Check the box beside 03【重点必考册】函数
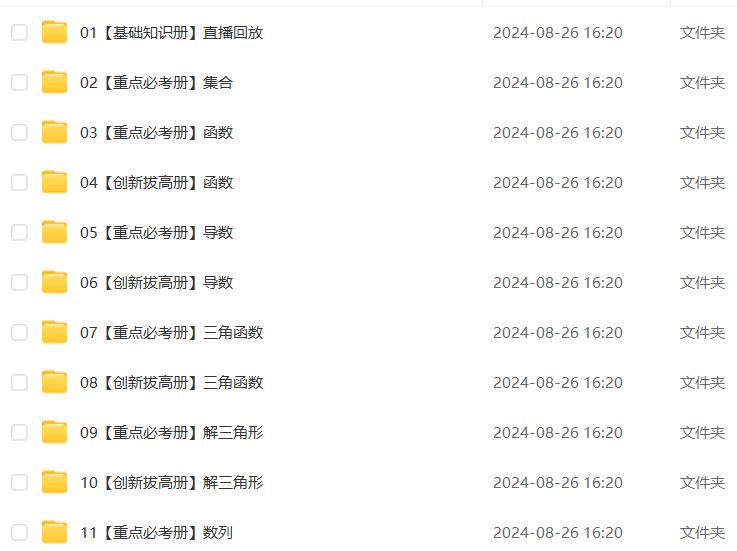Viewport: 737px width, 551px height. pos(19,133)
